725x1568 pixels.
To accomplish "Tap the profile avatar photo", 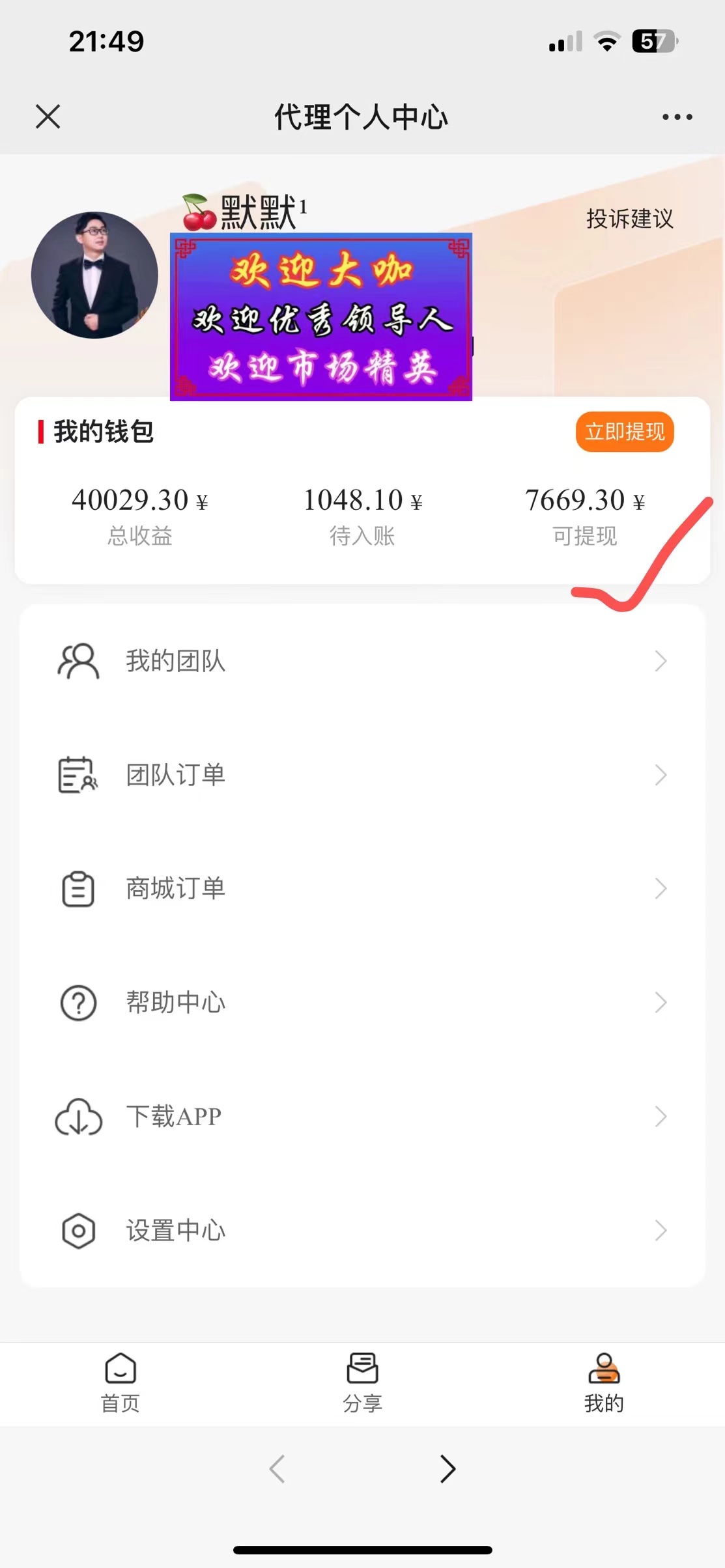I will (94, 275).
